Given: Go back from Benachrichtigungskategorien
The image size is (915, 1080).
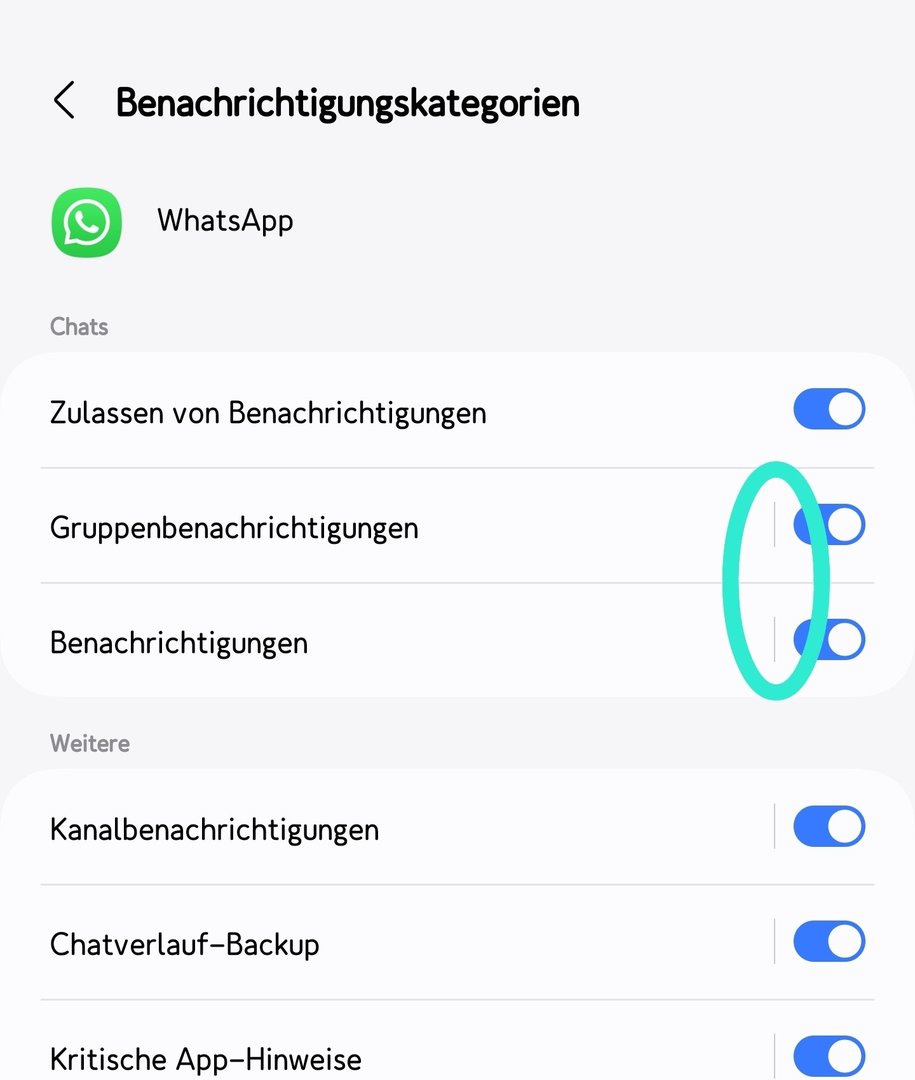Looking at the screenshot, I should tap(64, 102).
